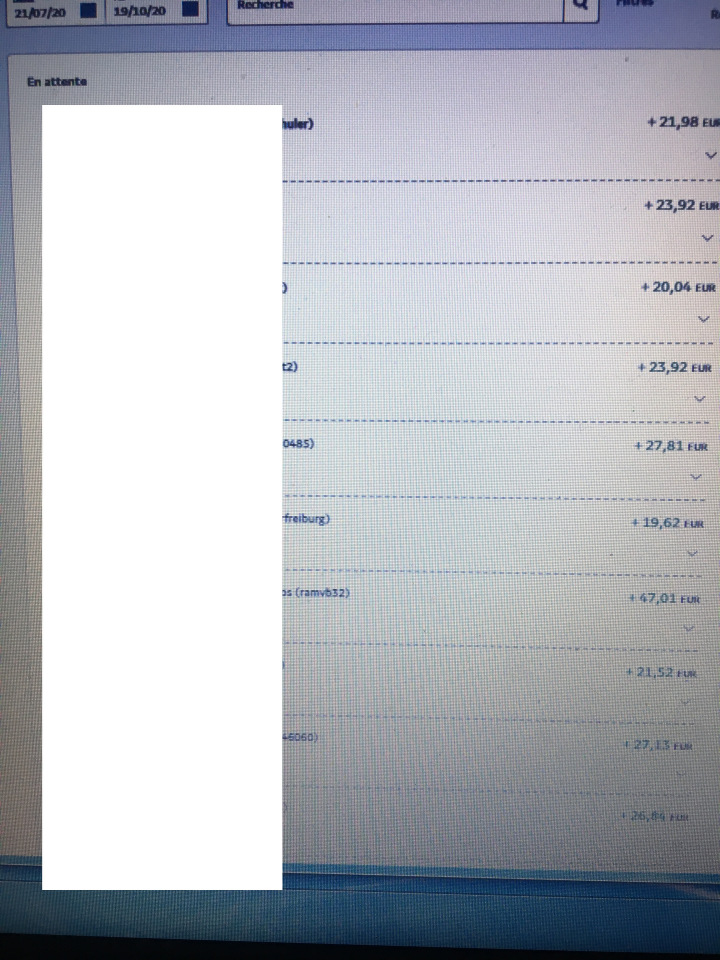
Task: Expand the +21,98 EUR transaction
Action: [x=711, y=155]
